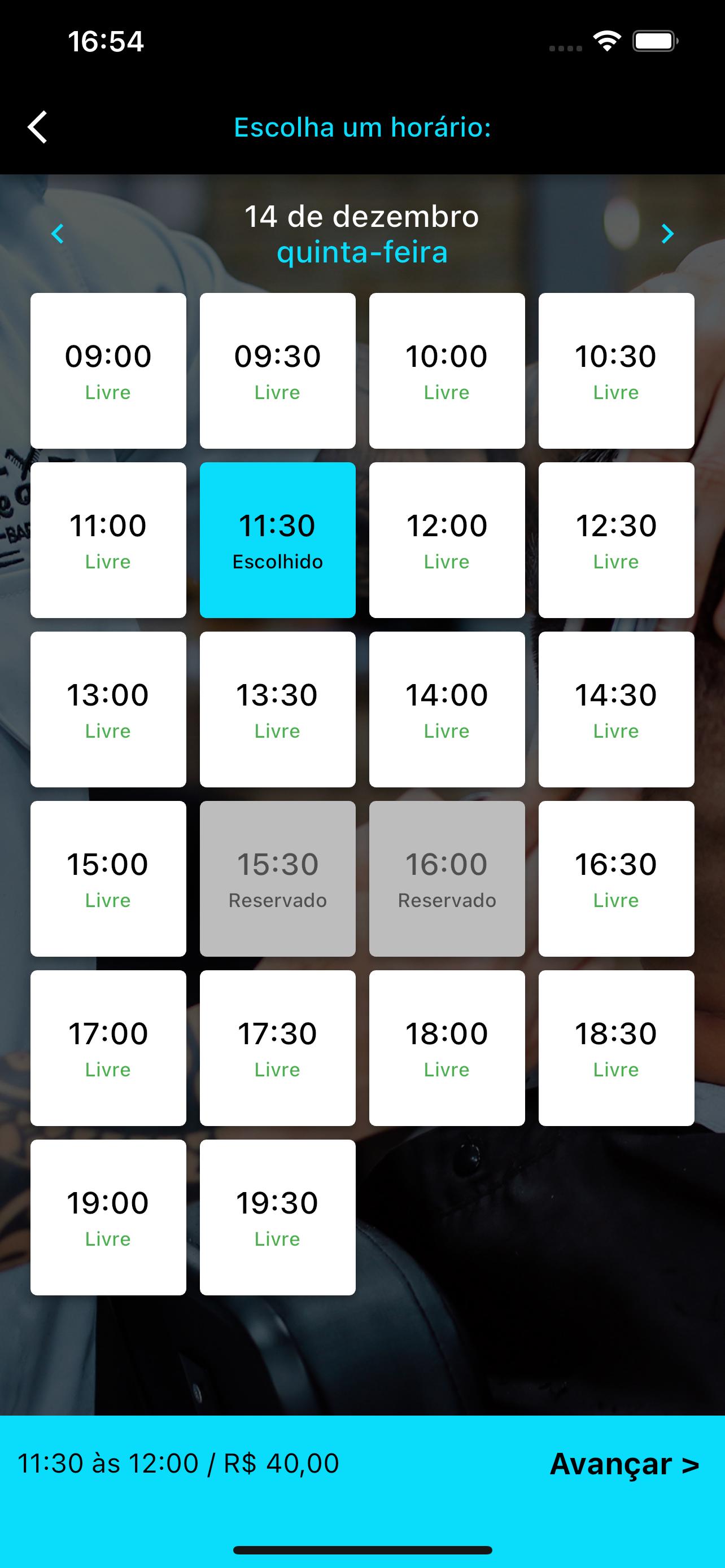725x1568 pixels.
Task: Choose the 09:30 slot
Action: (x=278, y=371)
